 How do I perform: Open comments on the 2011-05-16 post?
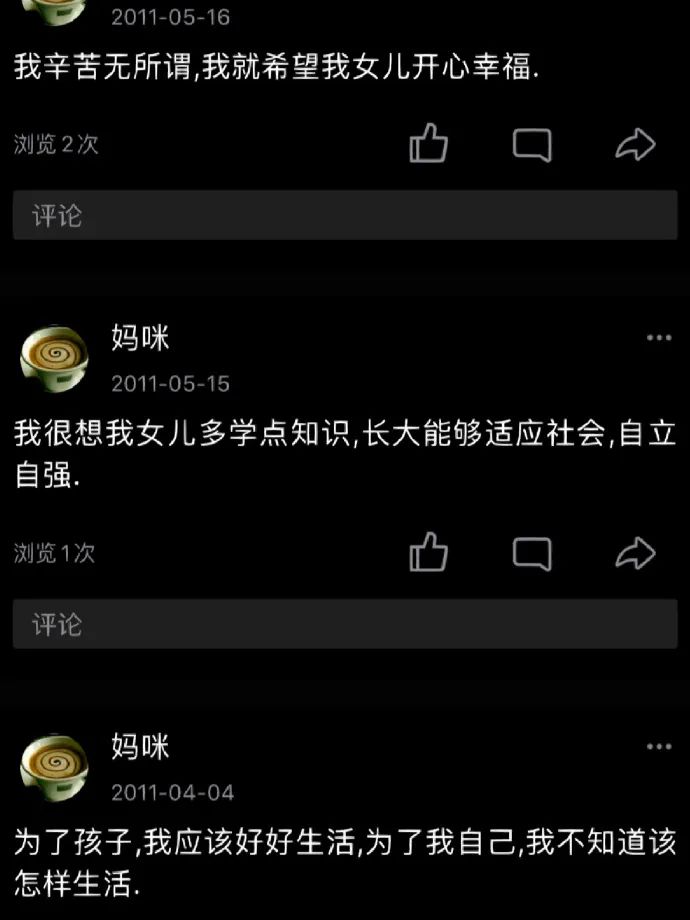point(532,144)
